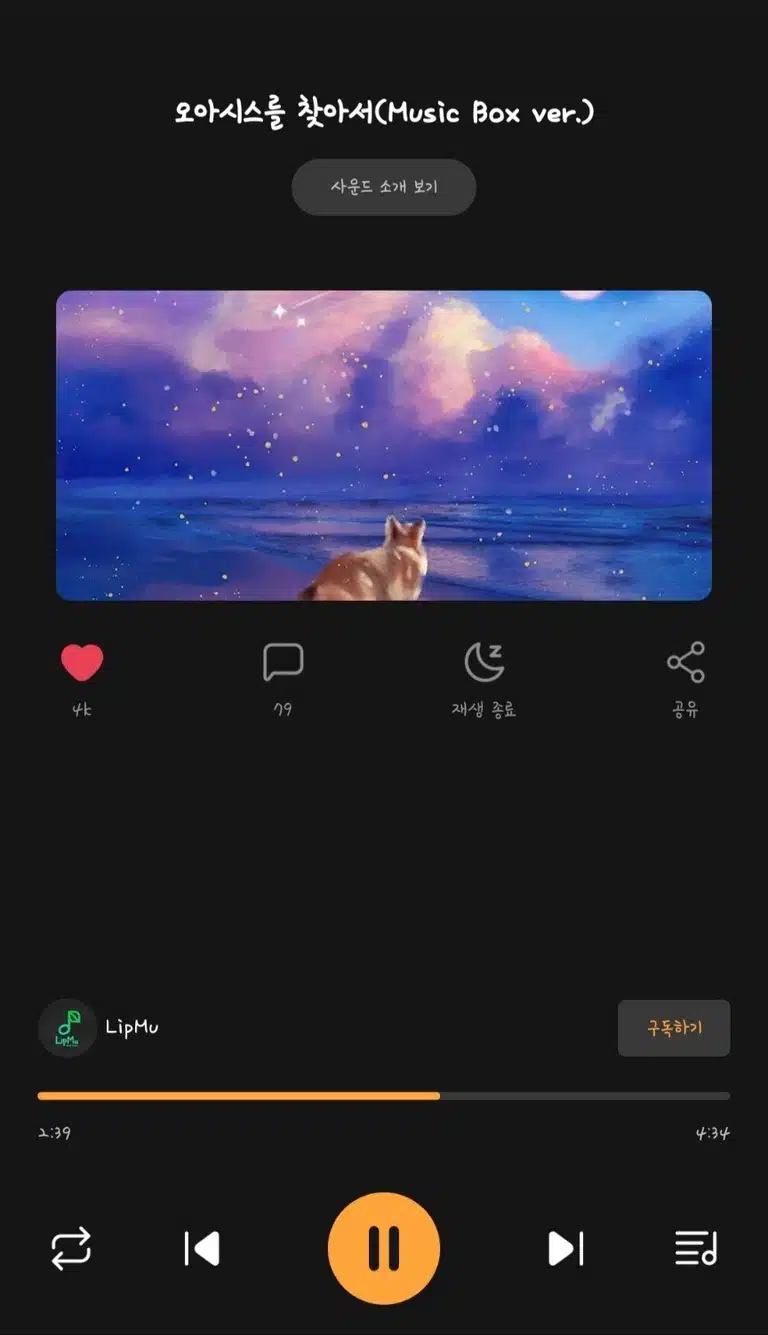Unlike the track with the heart icon
Screen dimensions: 768x1335
tap(82, 662)
